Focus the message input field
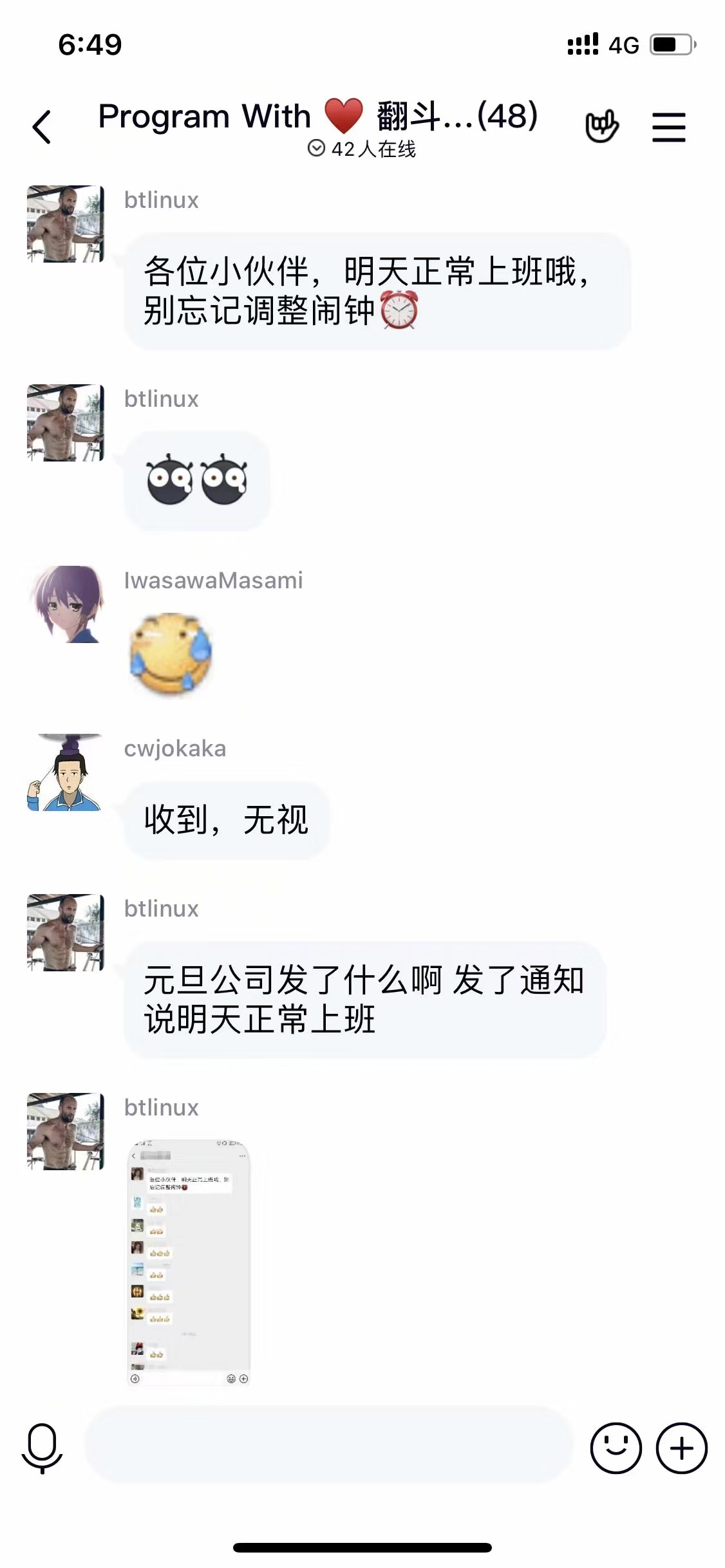The height and width of the screenshot is (1568, 725). [x=328, y=1446]
